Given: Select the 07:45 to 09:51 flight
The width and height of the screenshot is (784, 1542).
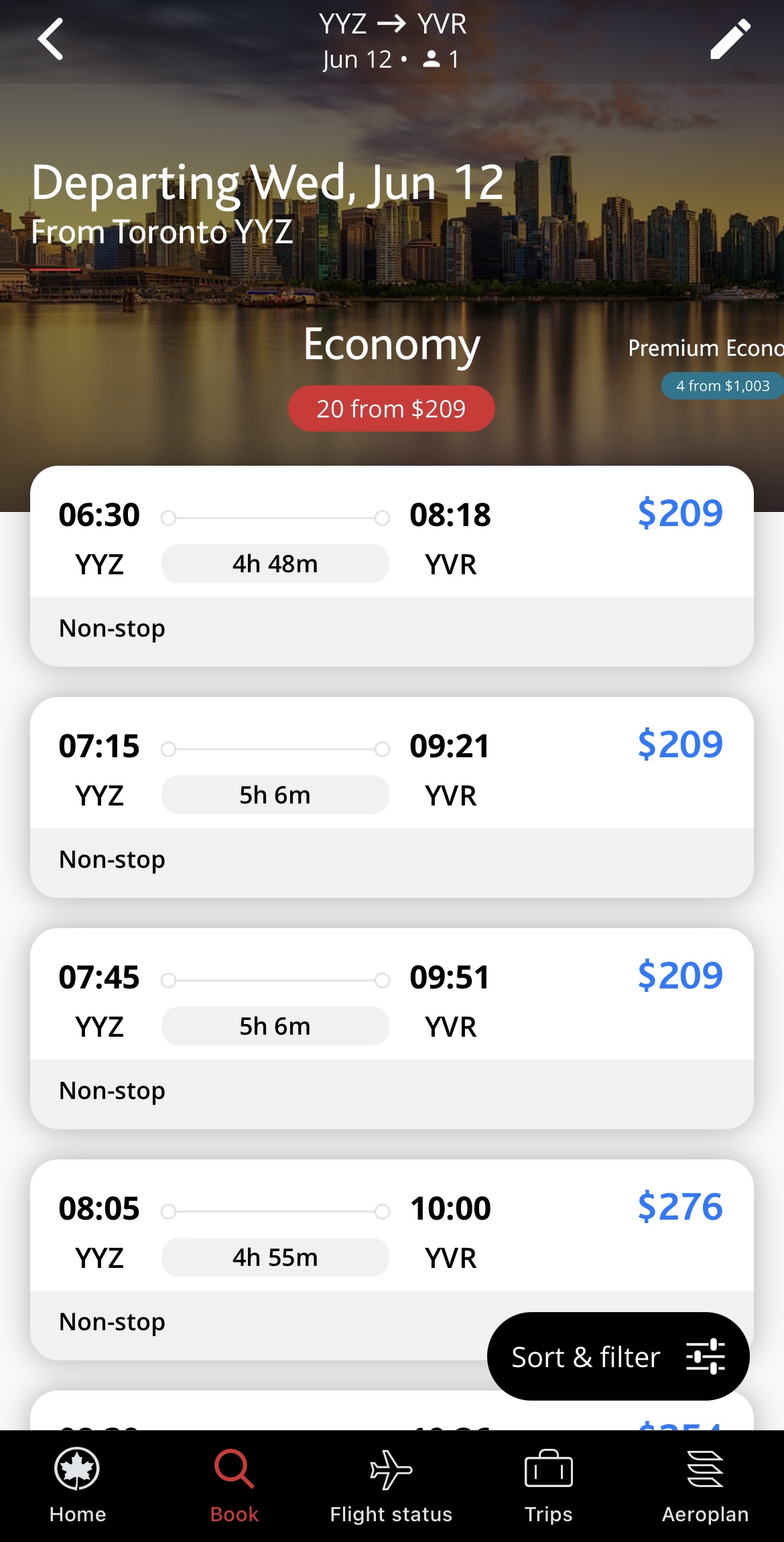Looking at the screenshot, I should [x=392, y=1029].
